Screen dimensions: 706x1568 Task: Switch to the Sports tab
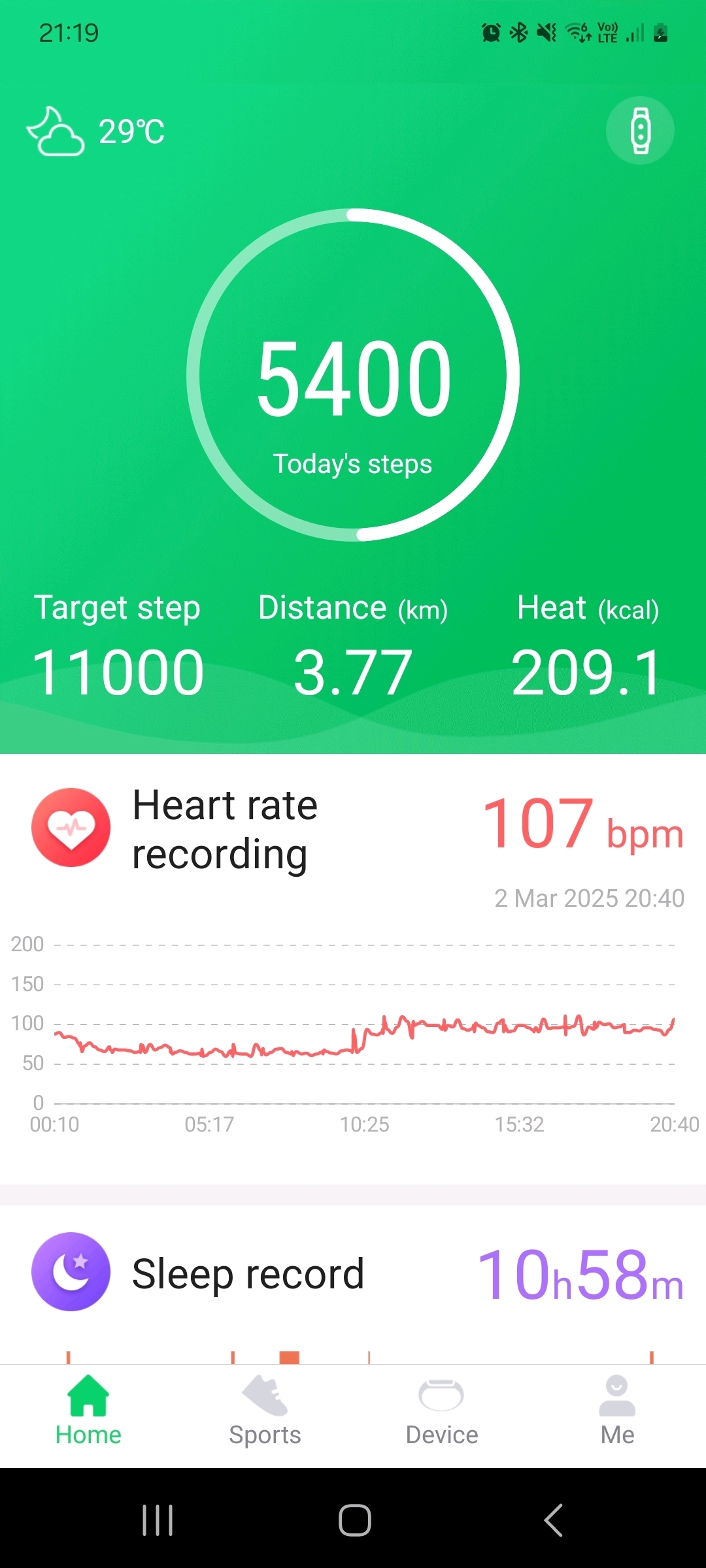(x=265, y=1410)
